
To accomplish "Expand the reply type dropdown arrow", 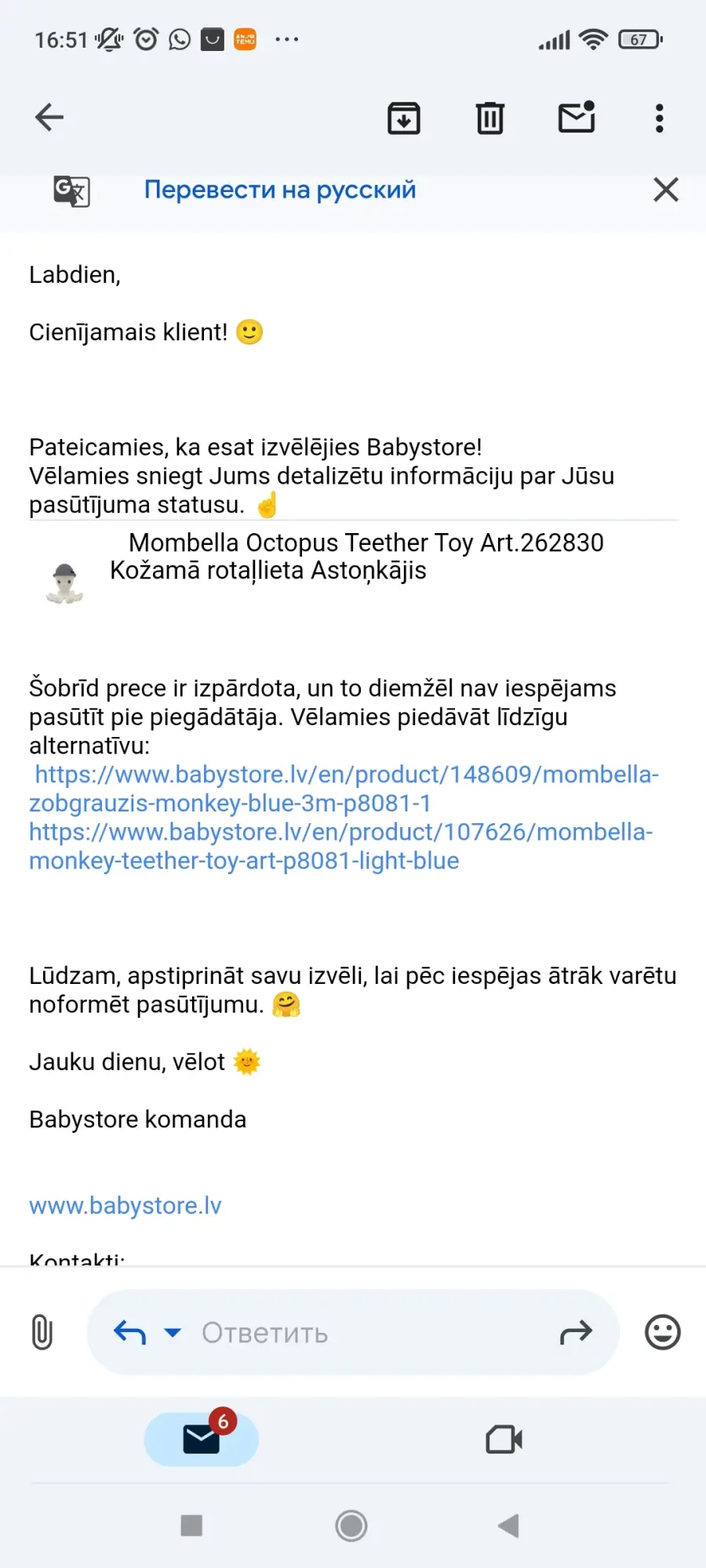I will pos(173,1332).
